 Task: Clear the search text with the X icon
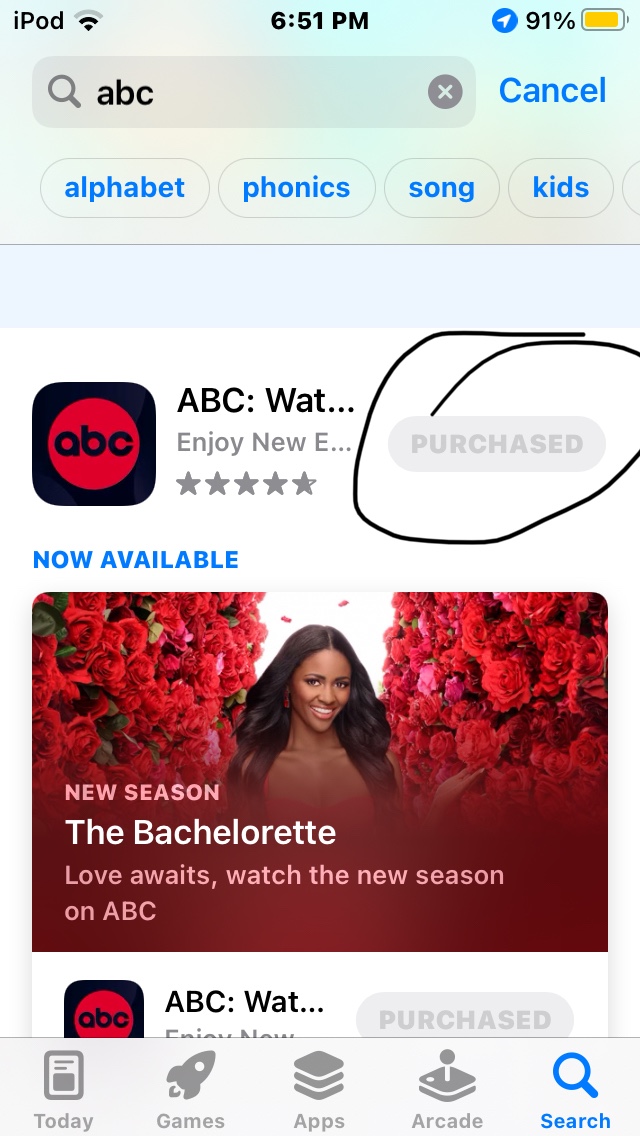click(445, 93)
